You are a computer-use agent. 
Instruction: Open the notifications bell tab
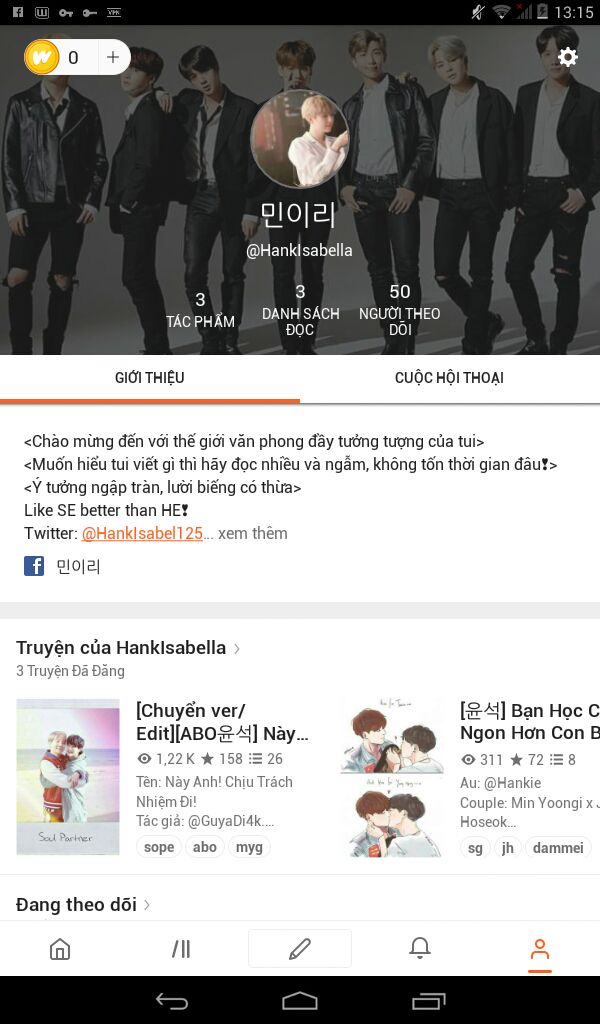point(420,949)
